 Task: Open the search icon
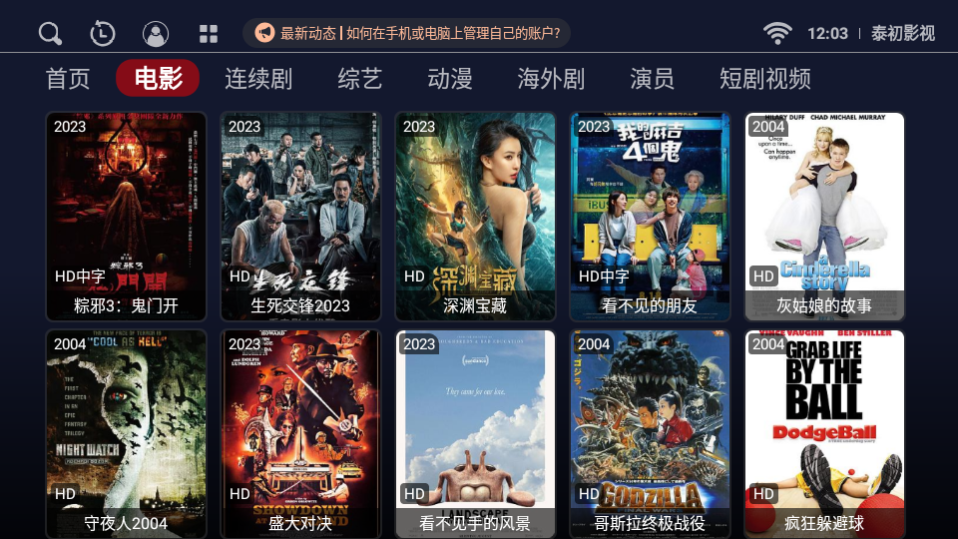point(50,34)
